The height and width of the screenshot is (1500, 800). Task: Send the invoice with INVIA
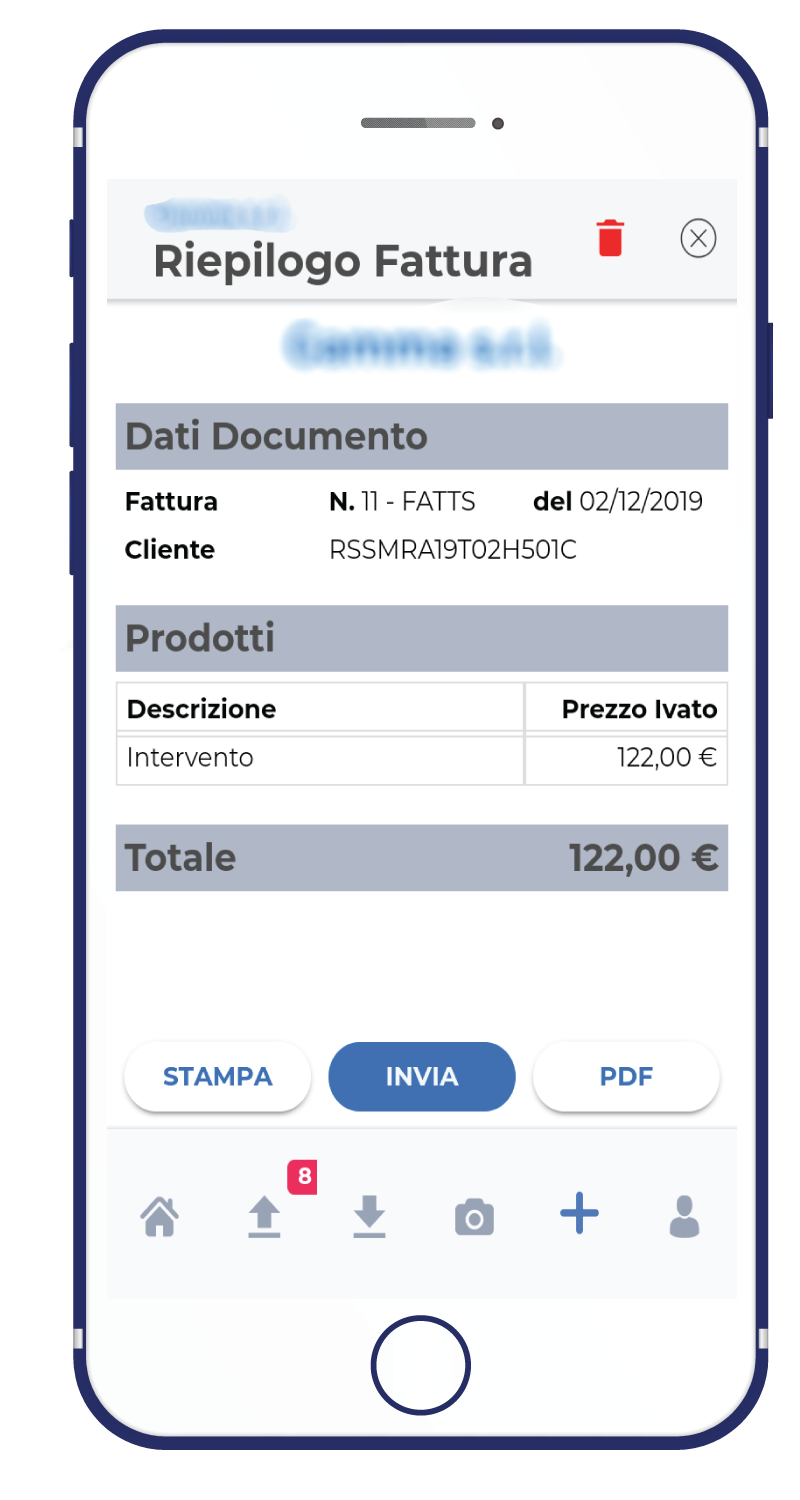point(421,1077)
